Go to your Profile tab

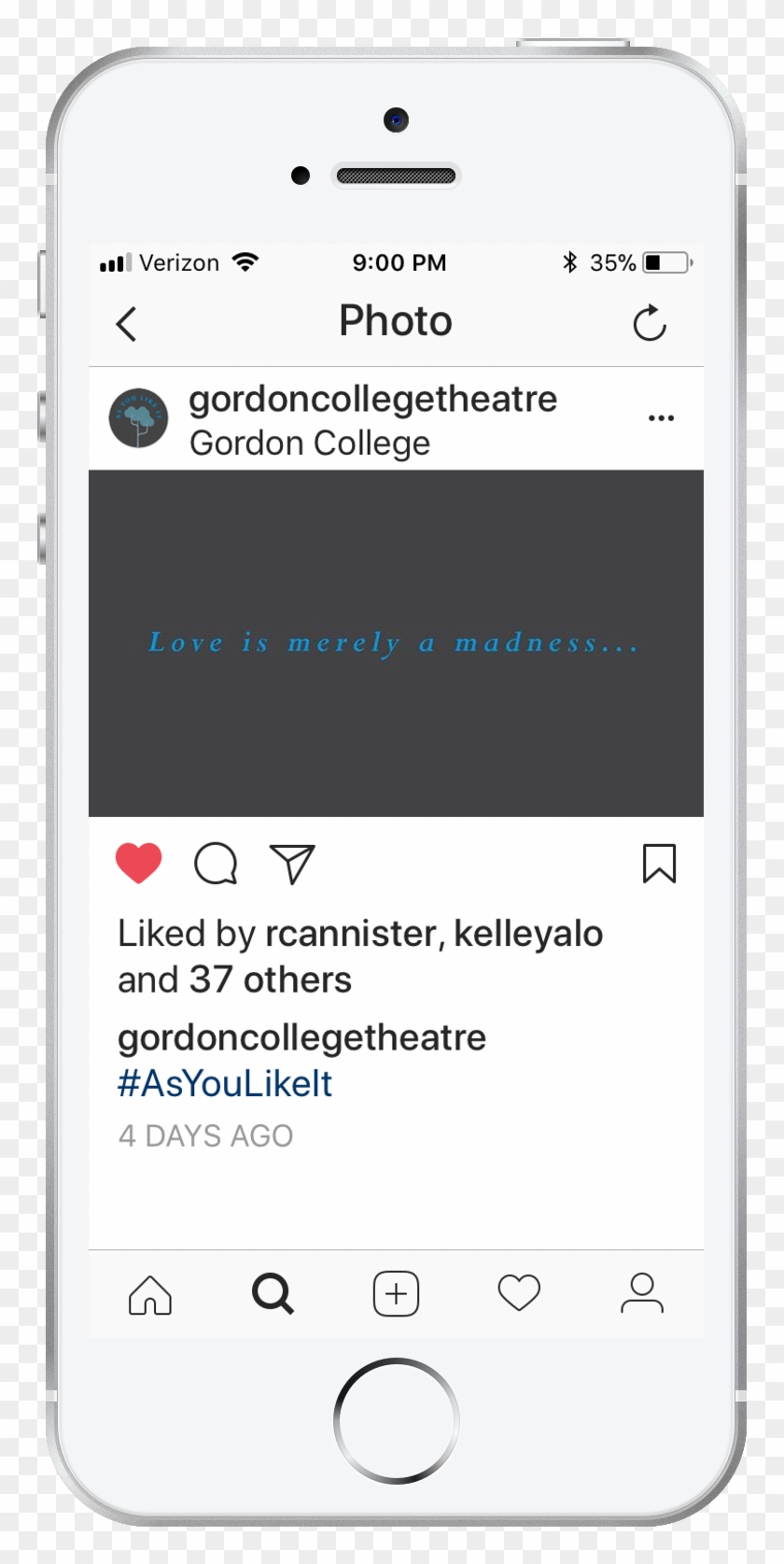pos(642,1294)
